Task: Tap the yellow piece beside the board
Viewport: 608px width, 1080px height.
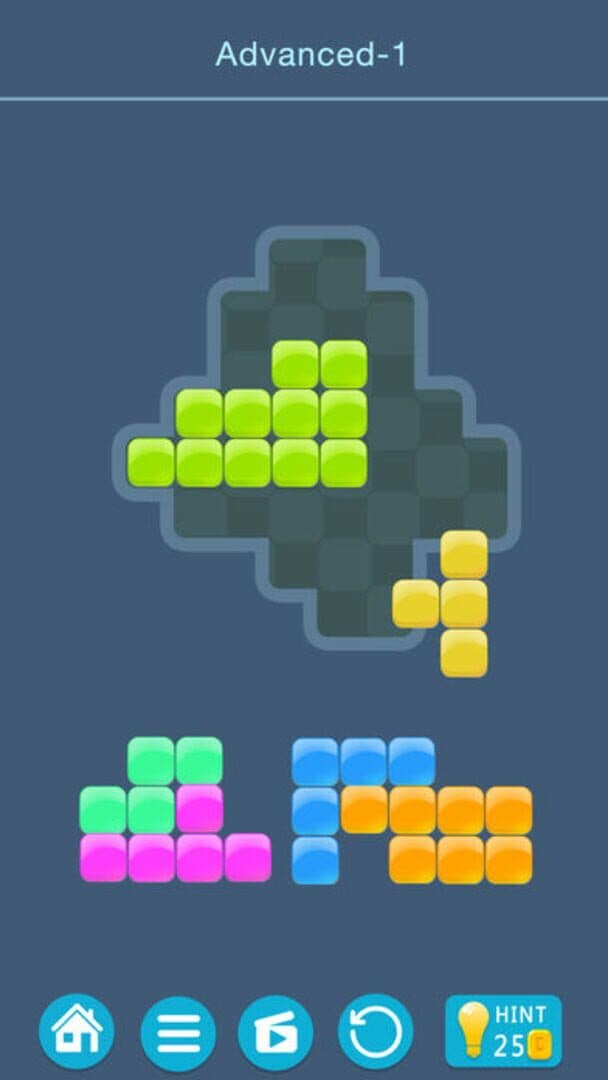Action: pos(464,604)
